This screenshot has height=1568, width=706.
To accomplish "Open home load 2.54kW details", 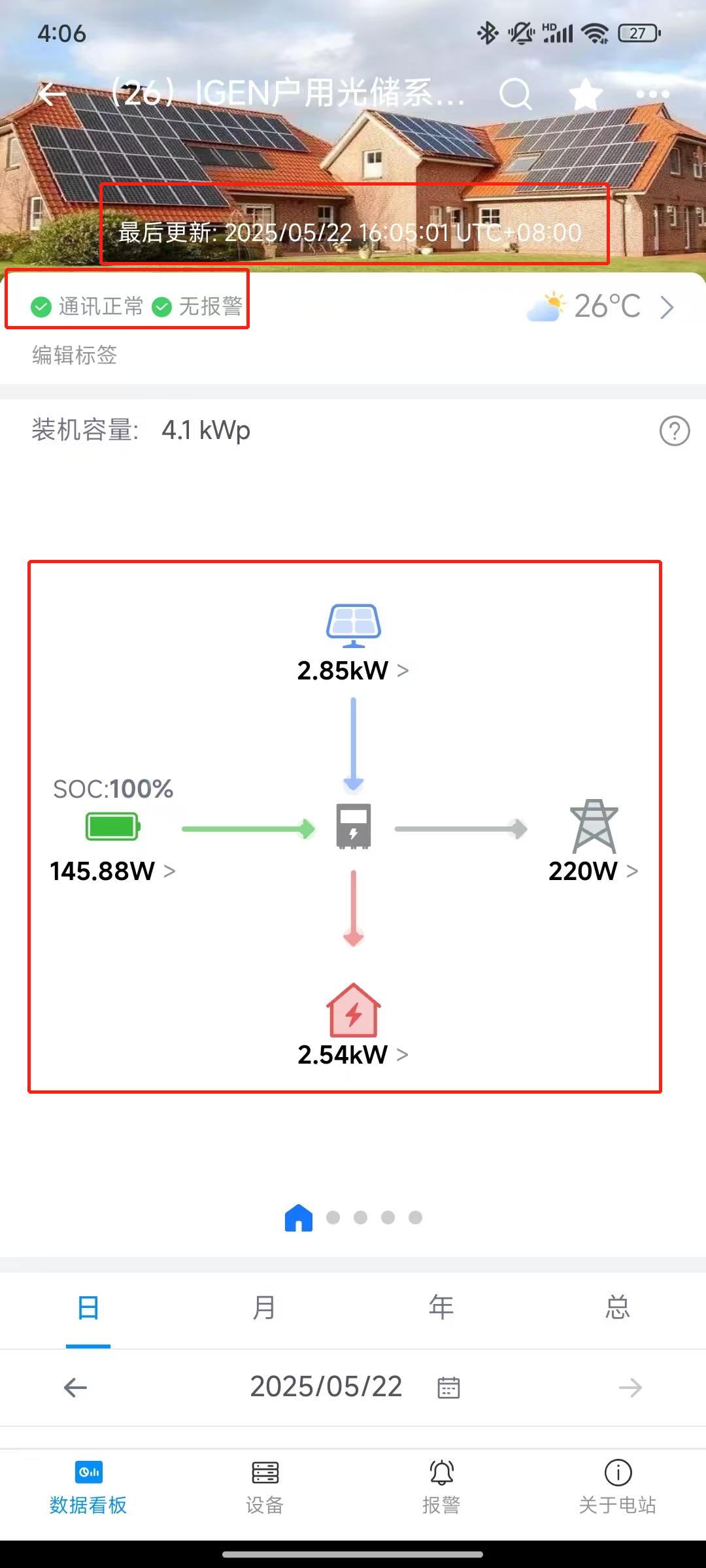I will pos(353,1054).
